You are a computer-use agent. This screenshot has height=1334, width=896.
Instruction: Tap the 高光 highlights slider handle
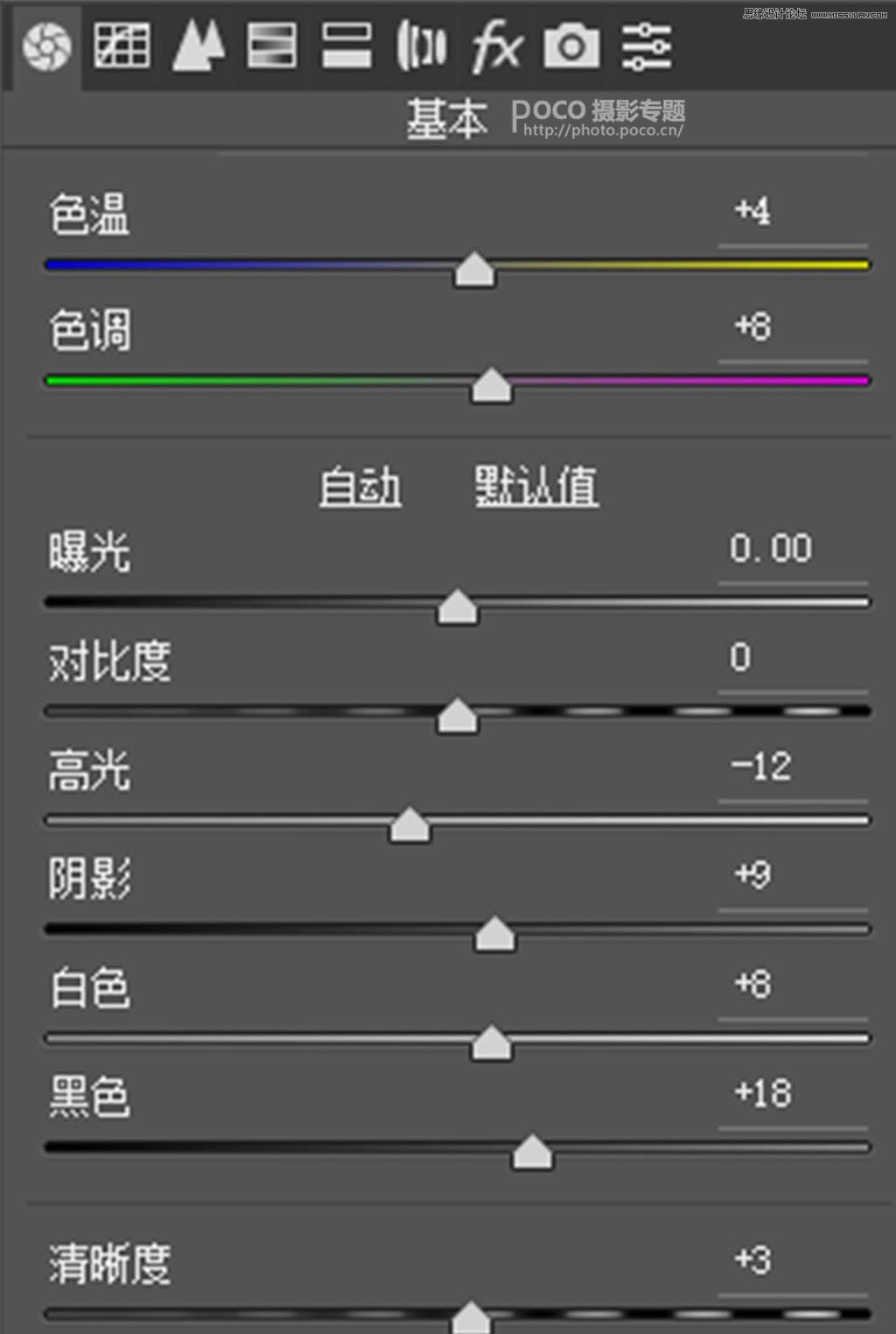409,825
